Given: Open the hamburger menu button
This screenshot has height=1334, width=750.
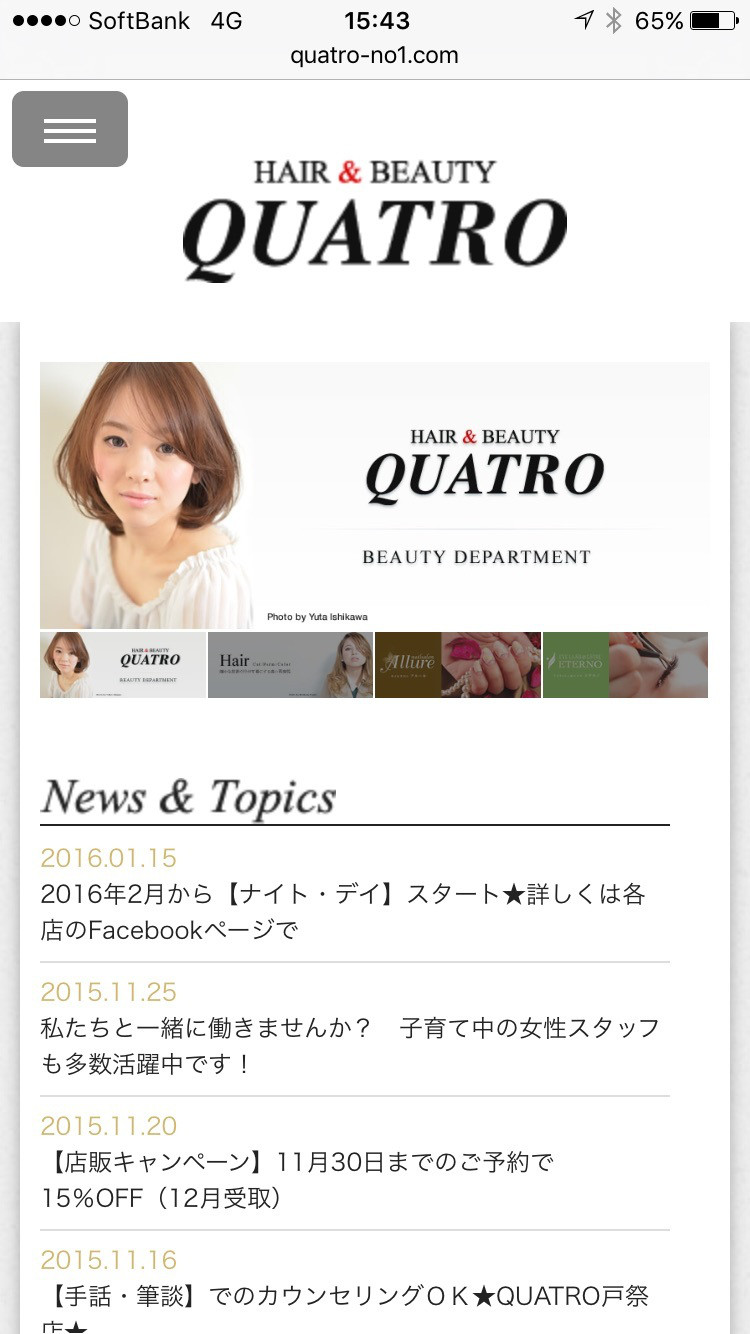Looking at the screenshot, I should 70,129.
